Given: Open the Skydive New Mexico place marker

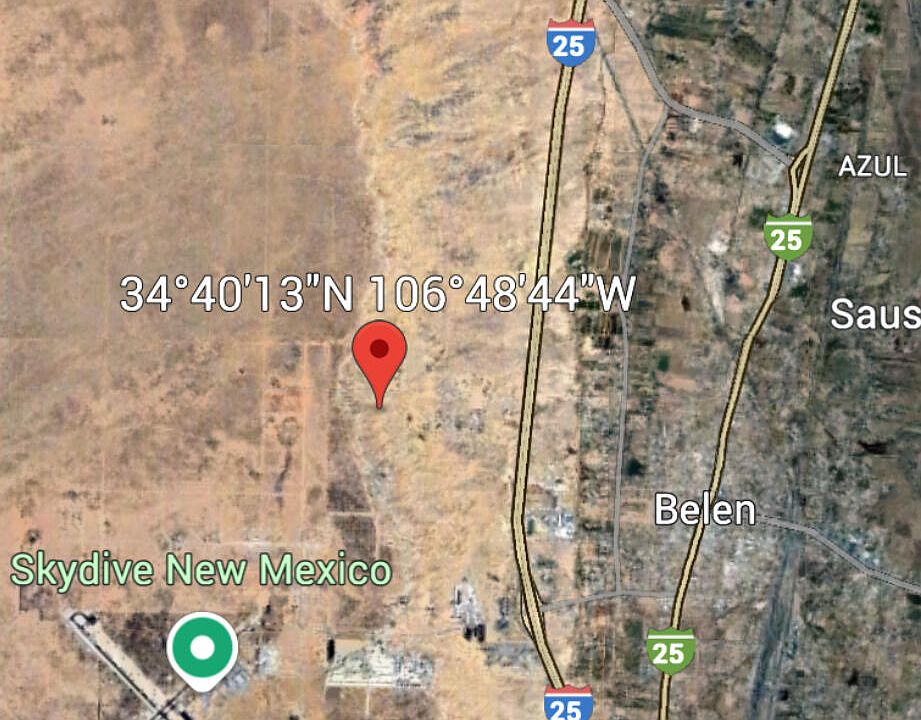Looking at the screenshot, I should coord(202,648).
